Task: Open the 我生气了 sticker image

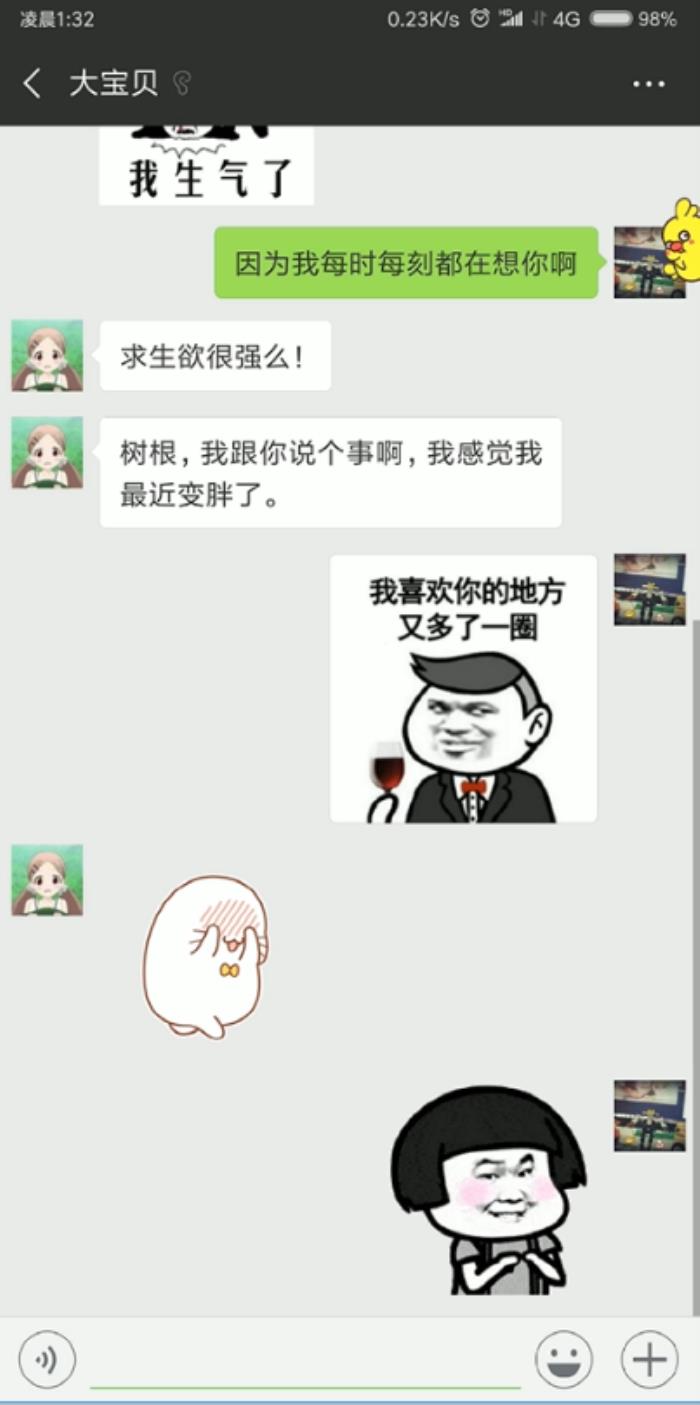Action: (207, 166)
